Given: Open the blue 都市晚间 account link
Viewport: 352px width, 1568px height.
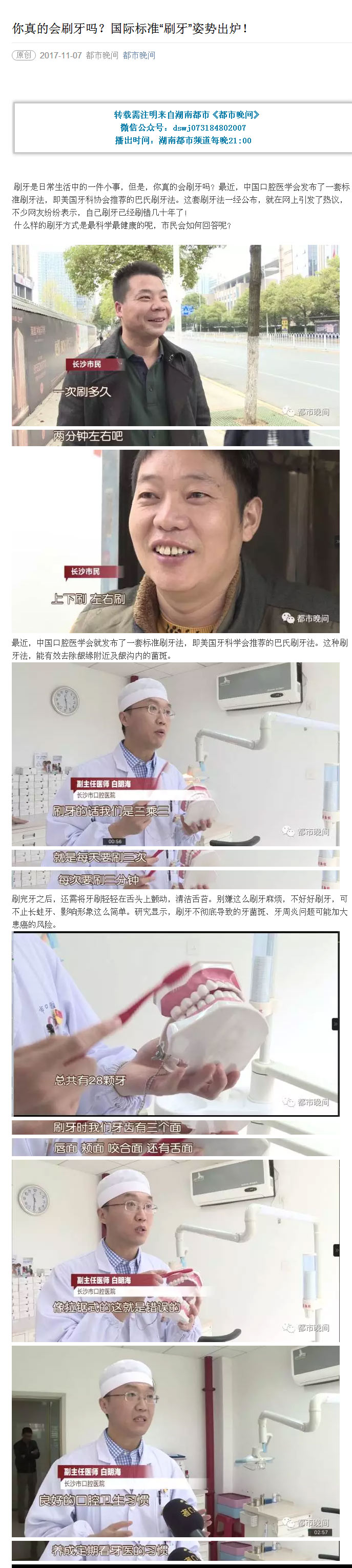Looking at the screenshot, I should point(139,55).
